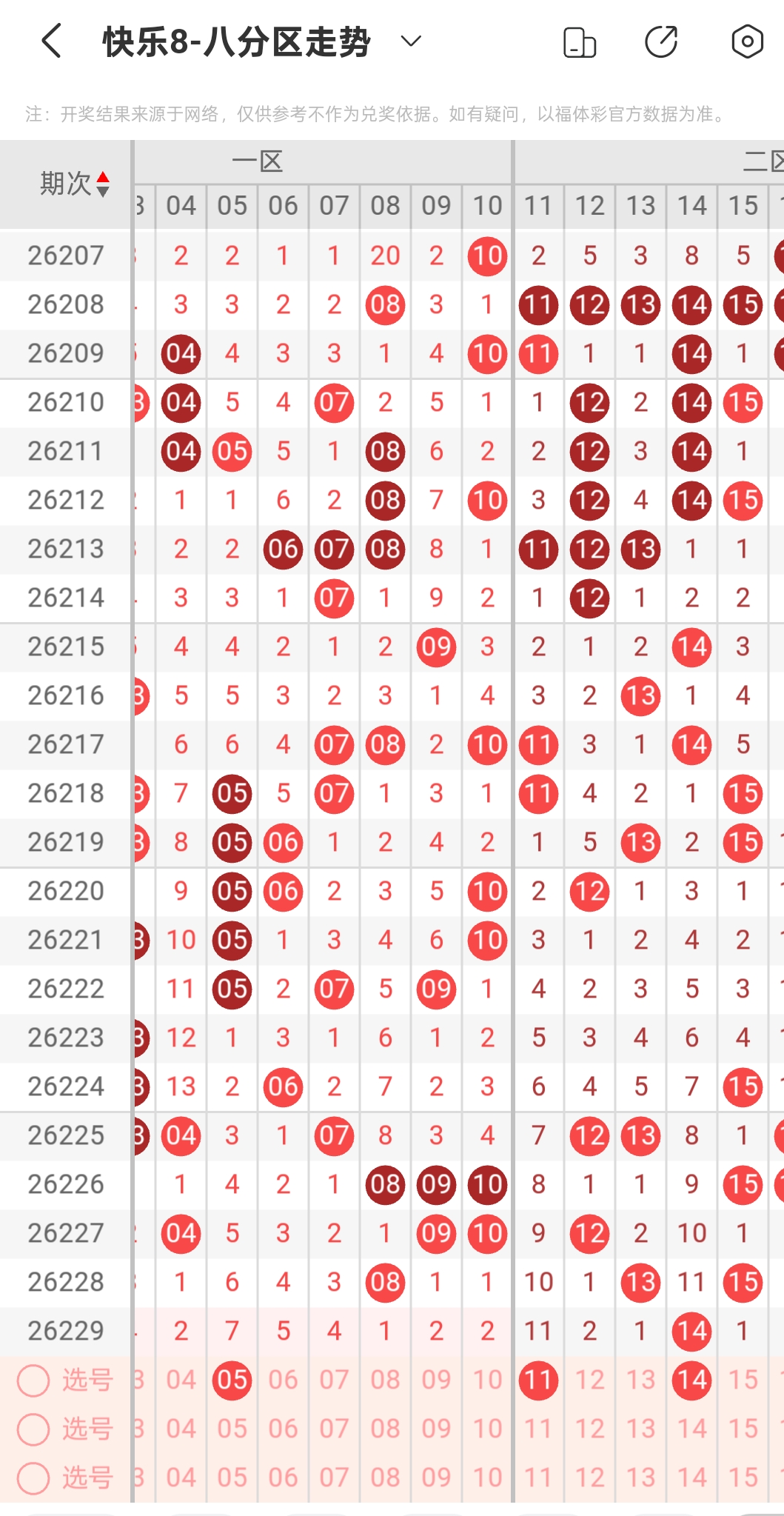
Task: Deselect number 11 in first 选号 row
Action: (x=538, y=1380)
